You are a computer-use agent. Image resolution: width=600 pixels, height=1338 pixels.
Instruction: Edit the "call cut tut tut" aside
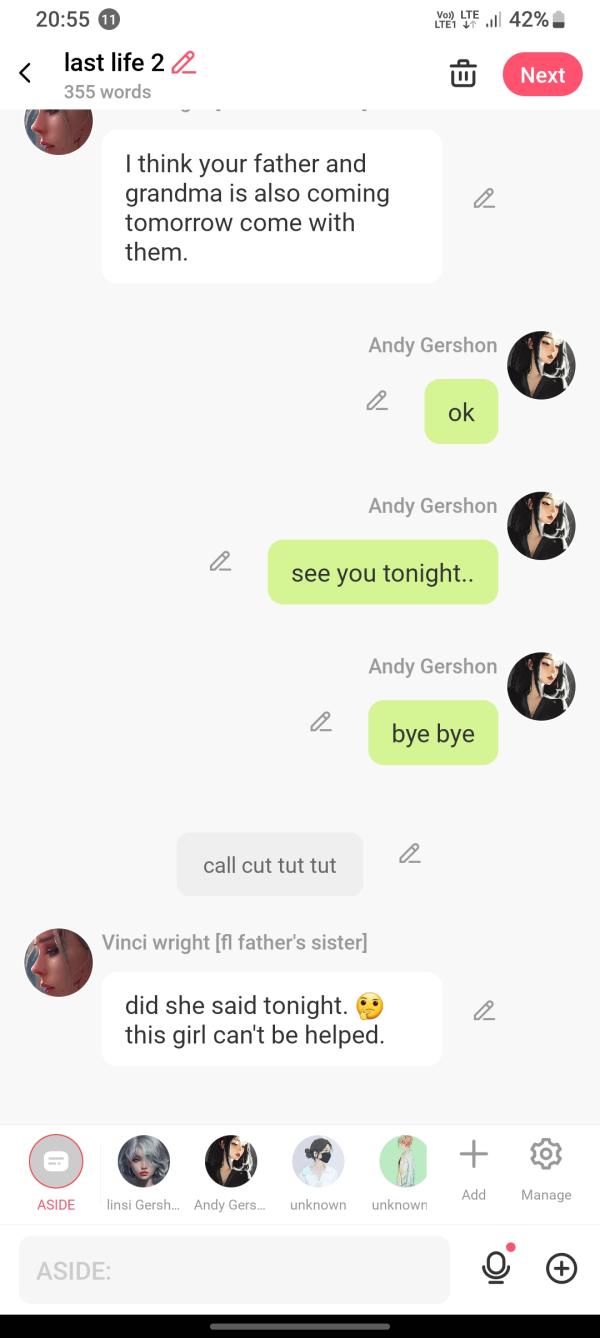[x=410, y=854]
